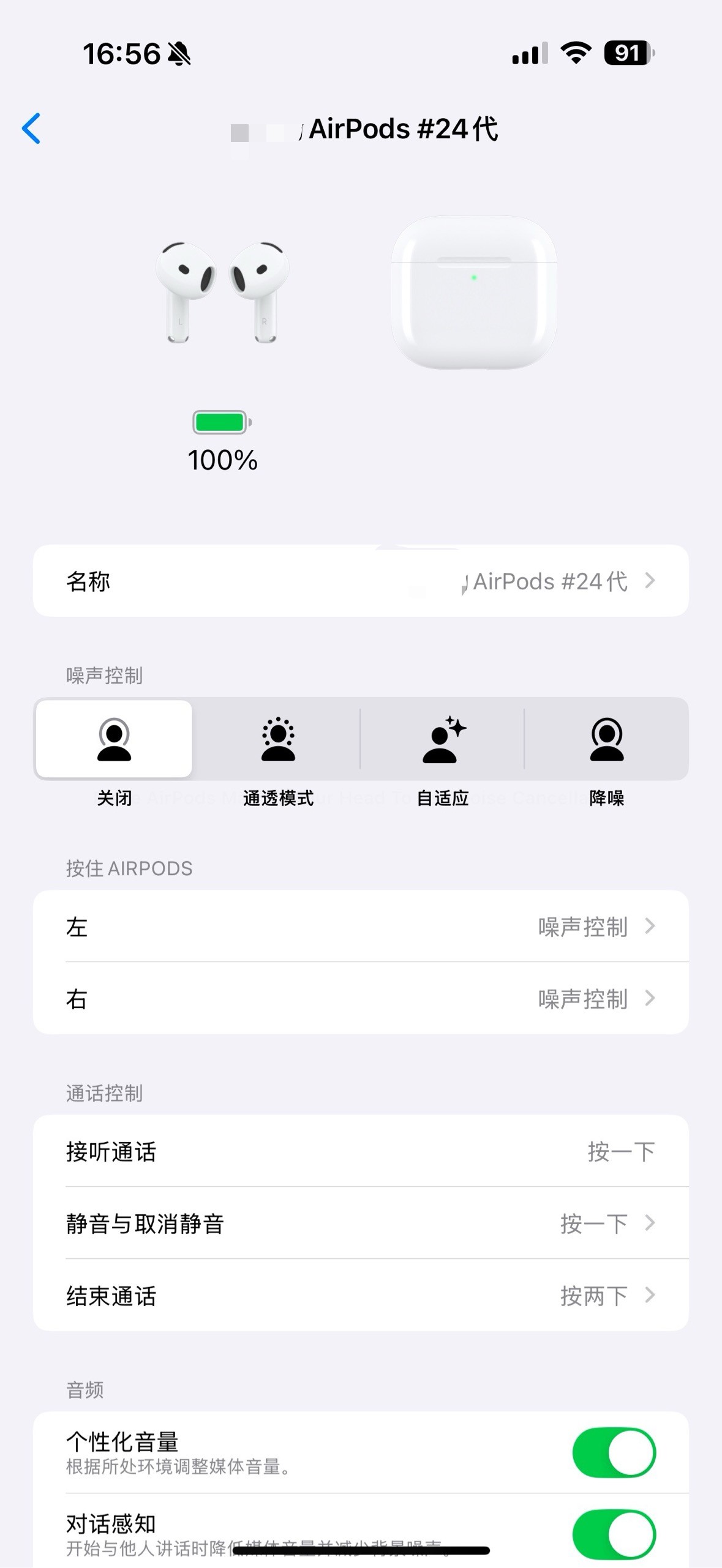The height and width of the screenshot is (1568, 722).
Task: Tap the 接听通话 answer call row
Action: [x=361, y=1151]
